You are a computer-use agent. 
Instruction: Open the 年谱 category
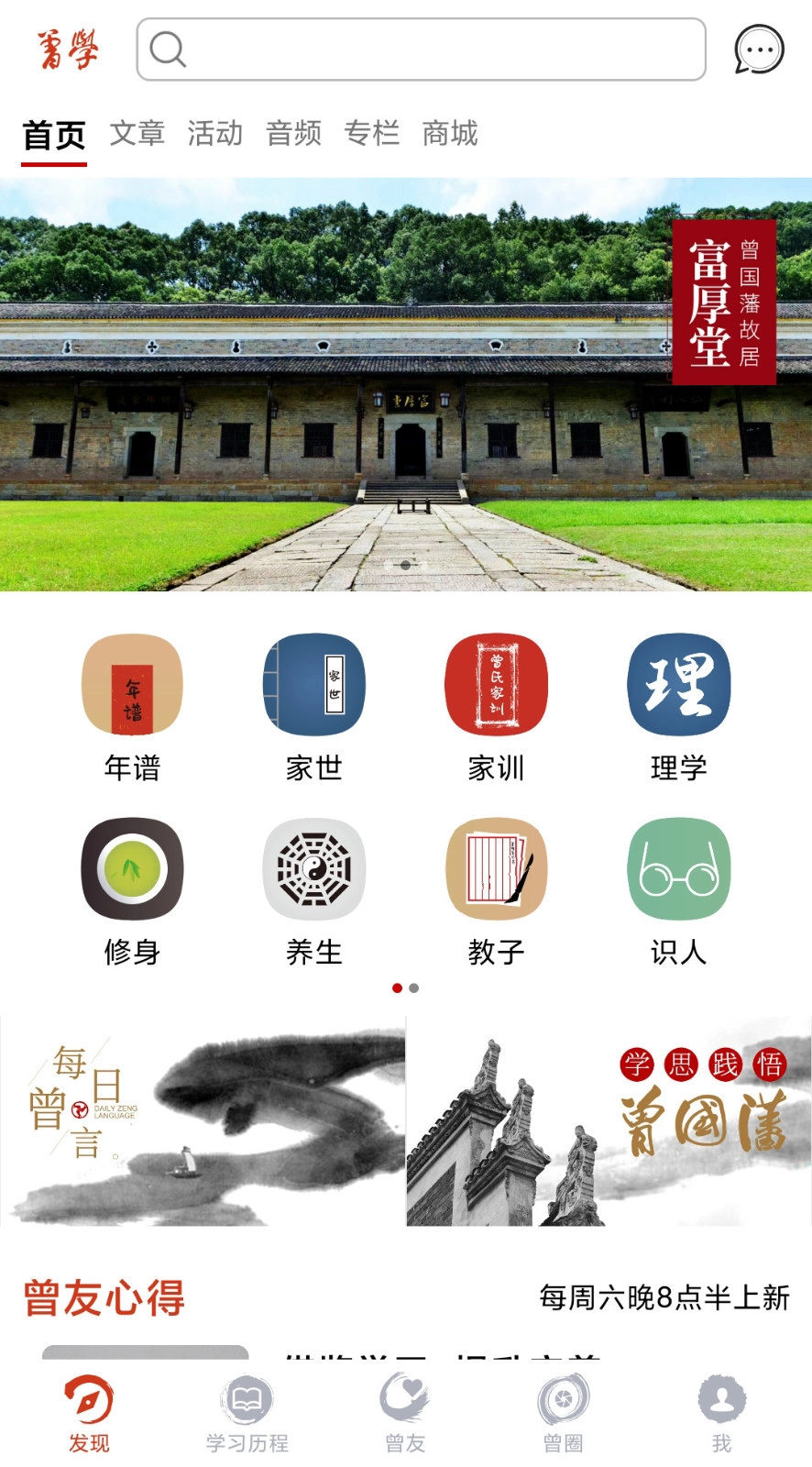(x=132, y=685)
